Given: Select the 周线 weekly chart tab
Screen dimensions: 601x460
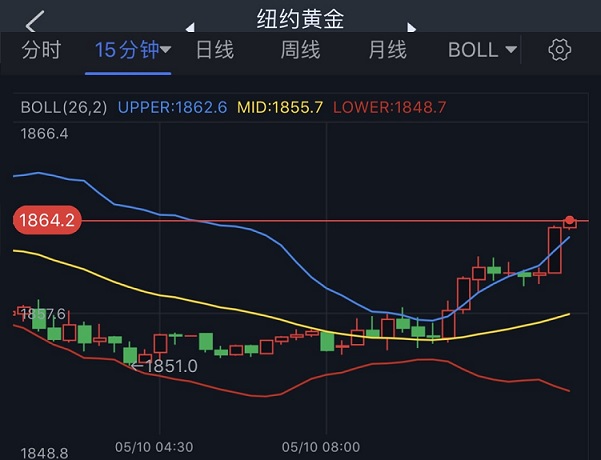Looking at the screenshot, I should click(x=301, y=50).
